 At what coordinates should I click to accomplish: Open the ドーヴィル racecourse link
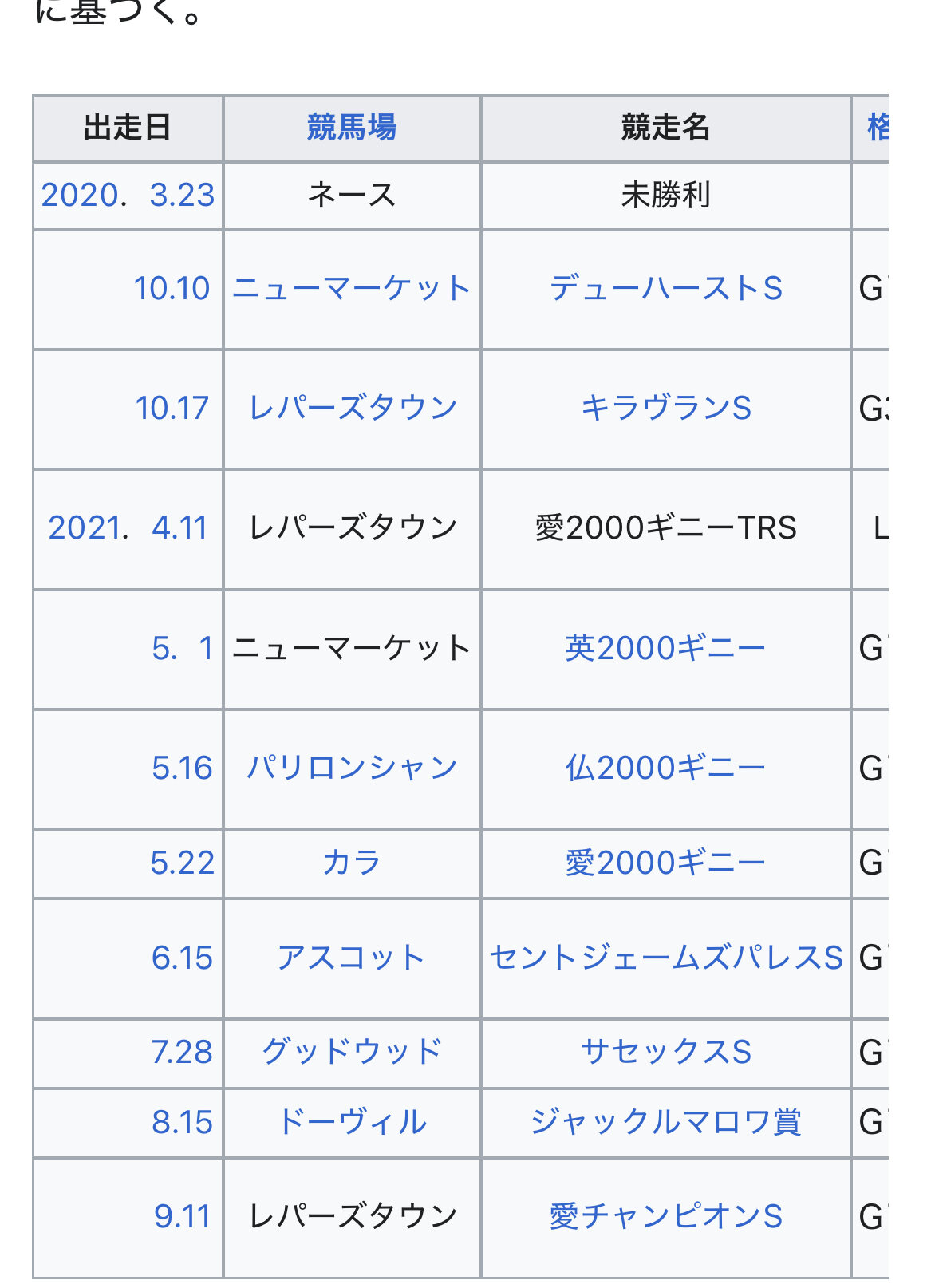pyautogui.click(x=352, y=1122)
